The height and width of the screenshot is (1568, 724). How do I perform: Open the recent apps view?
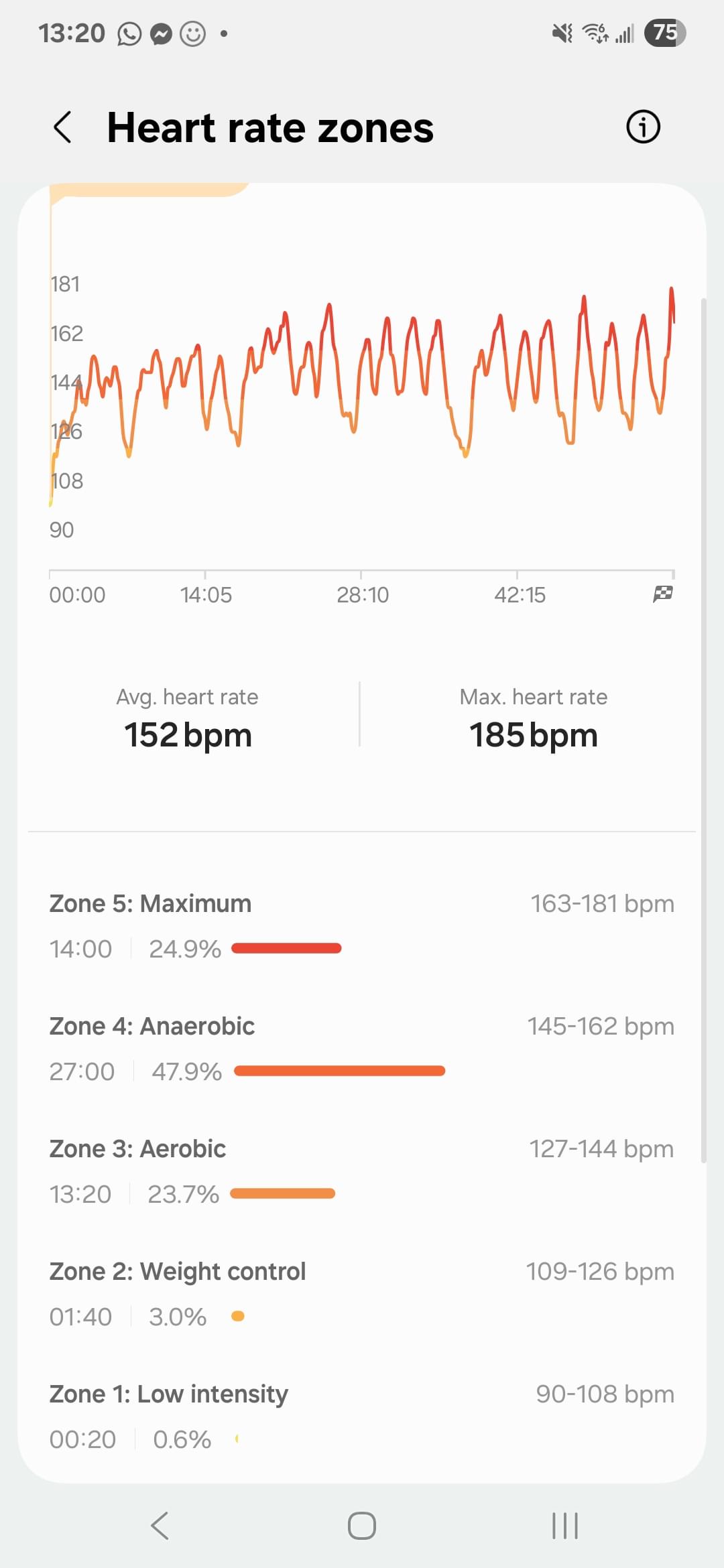tap(564, 1526)
